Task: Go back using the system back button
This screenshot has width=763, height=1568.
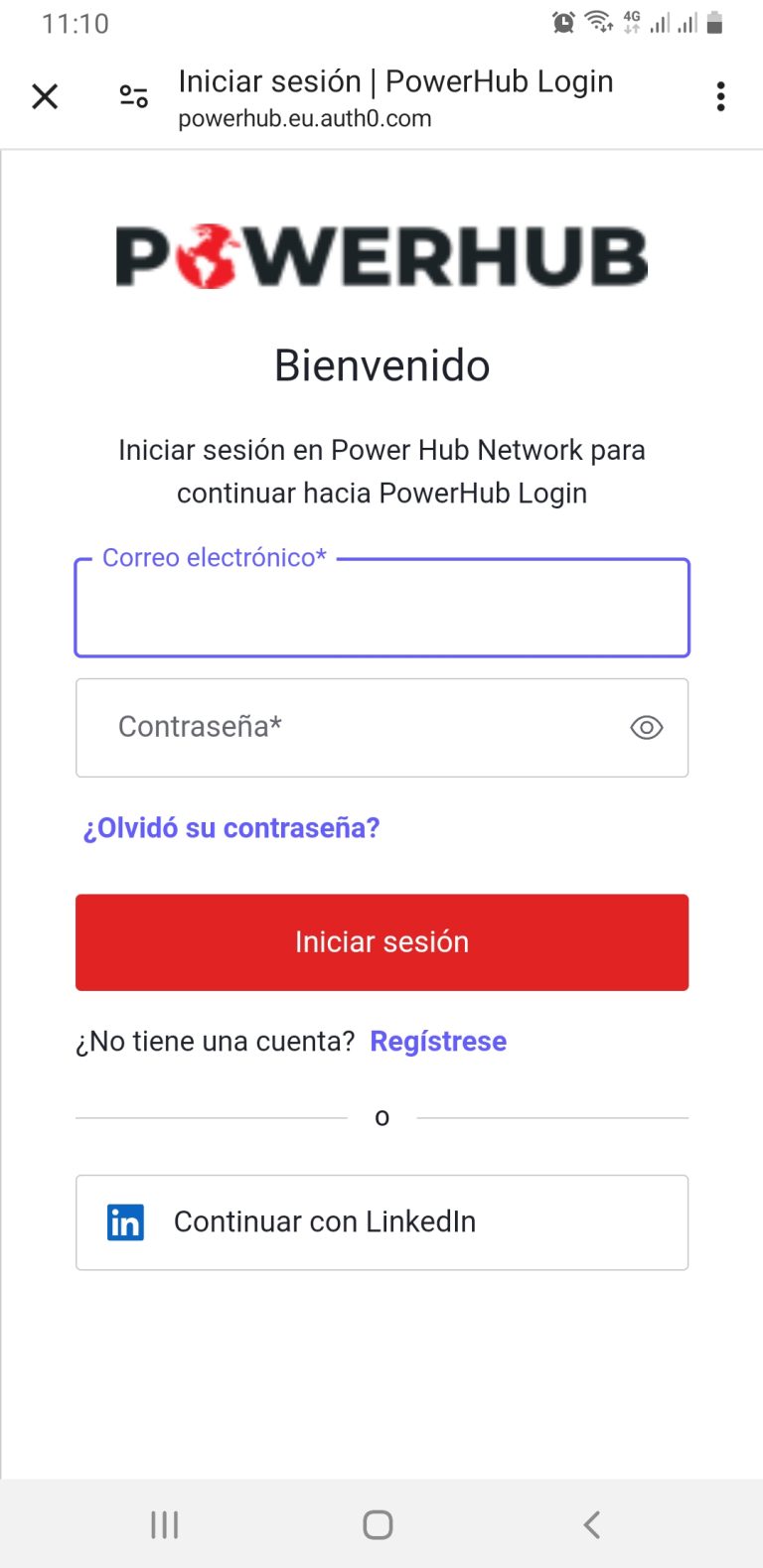Action: [x=592, y=1524]
